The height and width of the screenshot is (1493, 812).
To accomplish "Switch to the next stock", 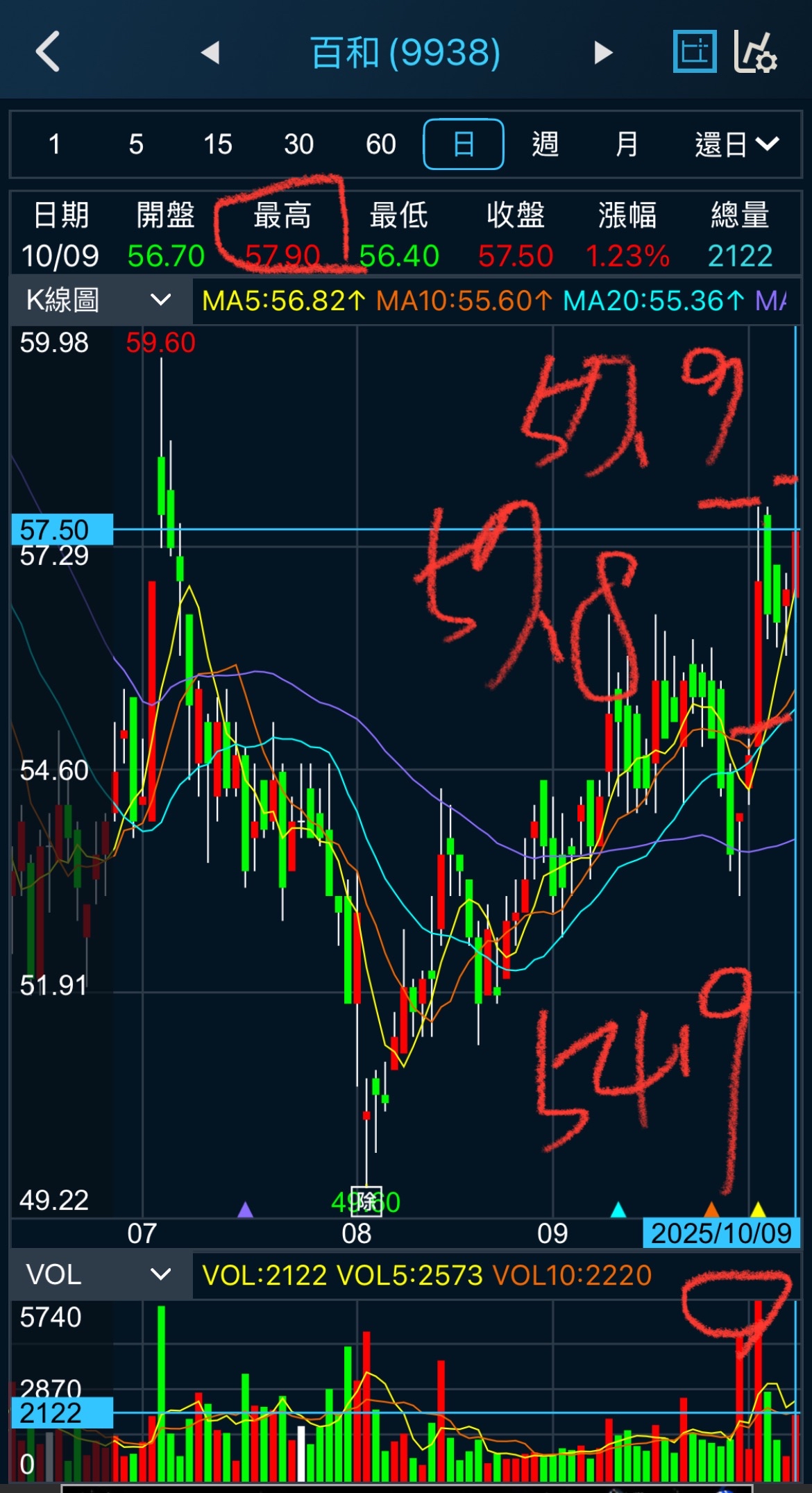I will tap(603, 52).
